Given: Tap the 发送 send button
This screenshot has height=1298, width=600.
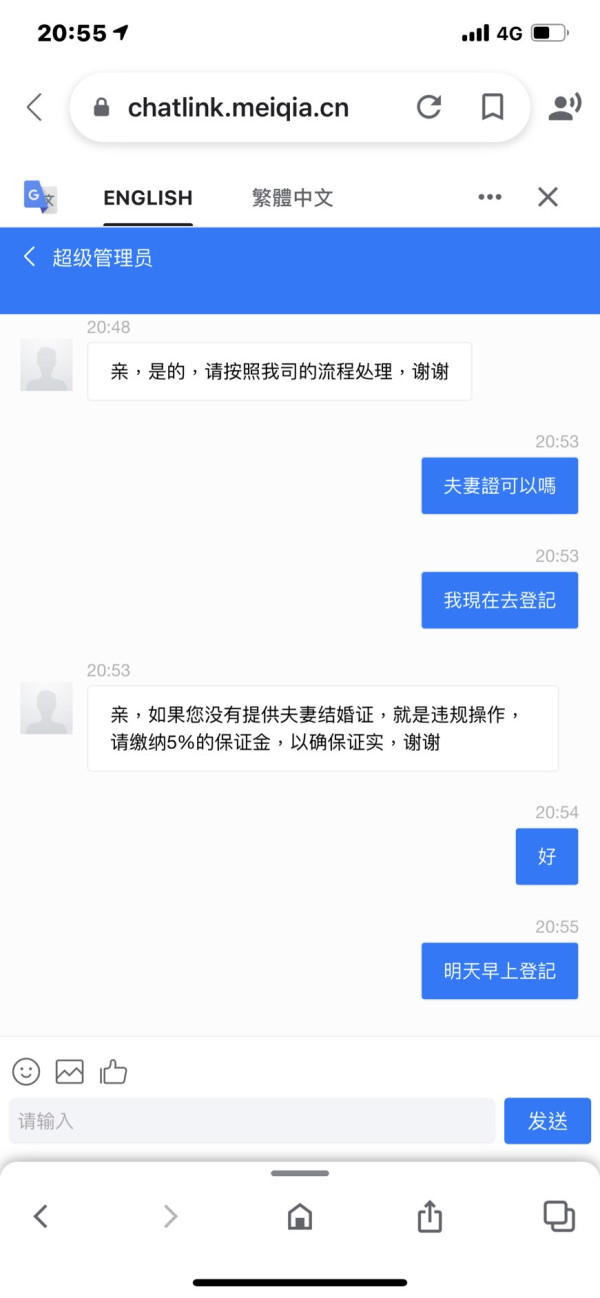Looking at the screenshot, I should pos(547,1121).
